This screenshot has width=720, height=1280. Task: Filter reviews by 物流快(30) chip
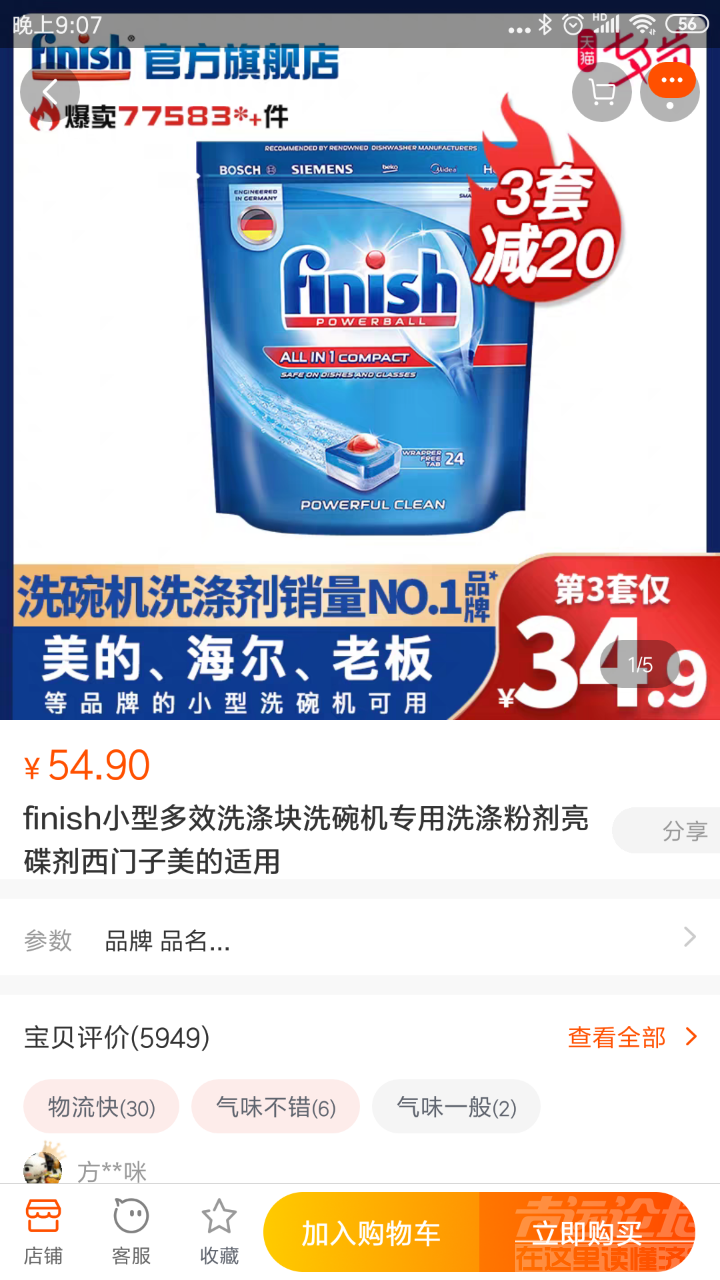pos(101,1107)
